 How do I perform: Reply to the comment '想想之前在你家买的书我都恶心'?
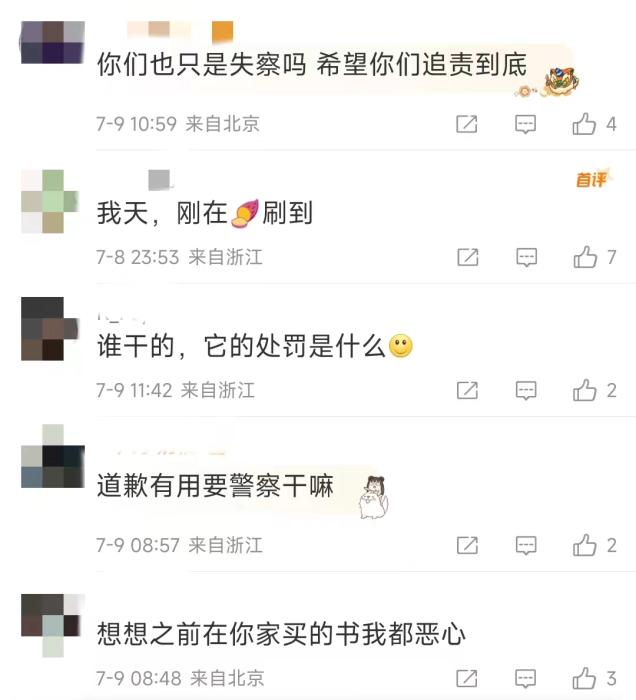pos(526,678)
